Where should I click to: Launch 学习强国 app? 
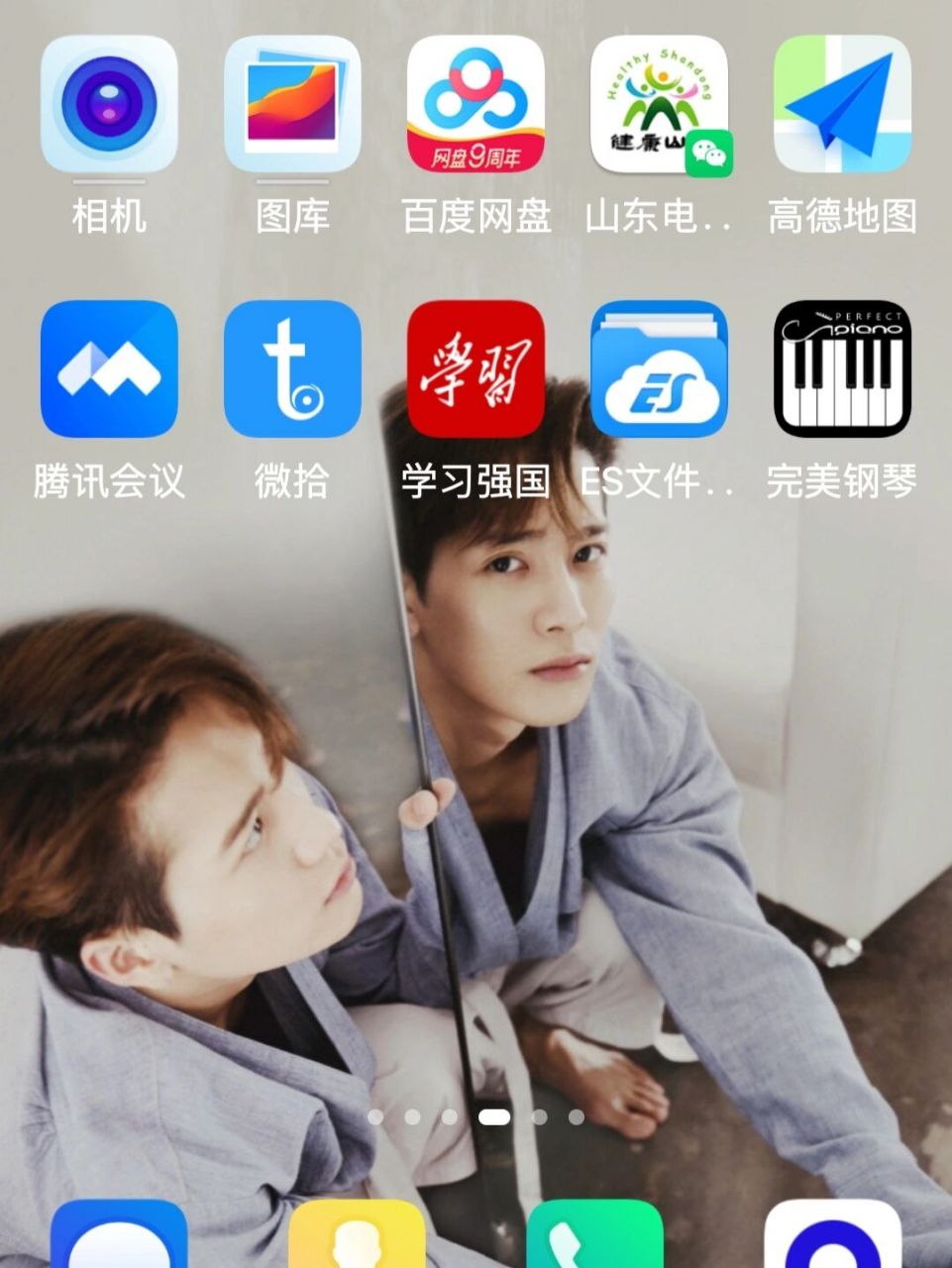pos(476,369)
